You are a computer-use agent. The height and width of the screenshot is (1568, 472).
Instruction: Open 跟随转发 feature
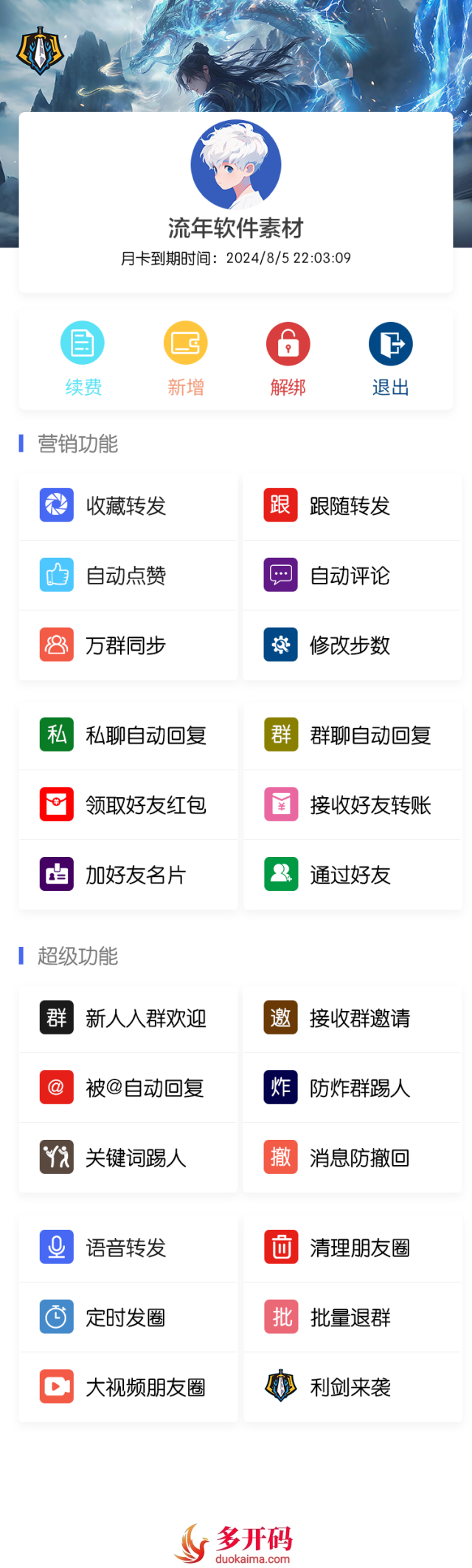[x=351, y=506]
